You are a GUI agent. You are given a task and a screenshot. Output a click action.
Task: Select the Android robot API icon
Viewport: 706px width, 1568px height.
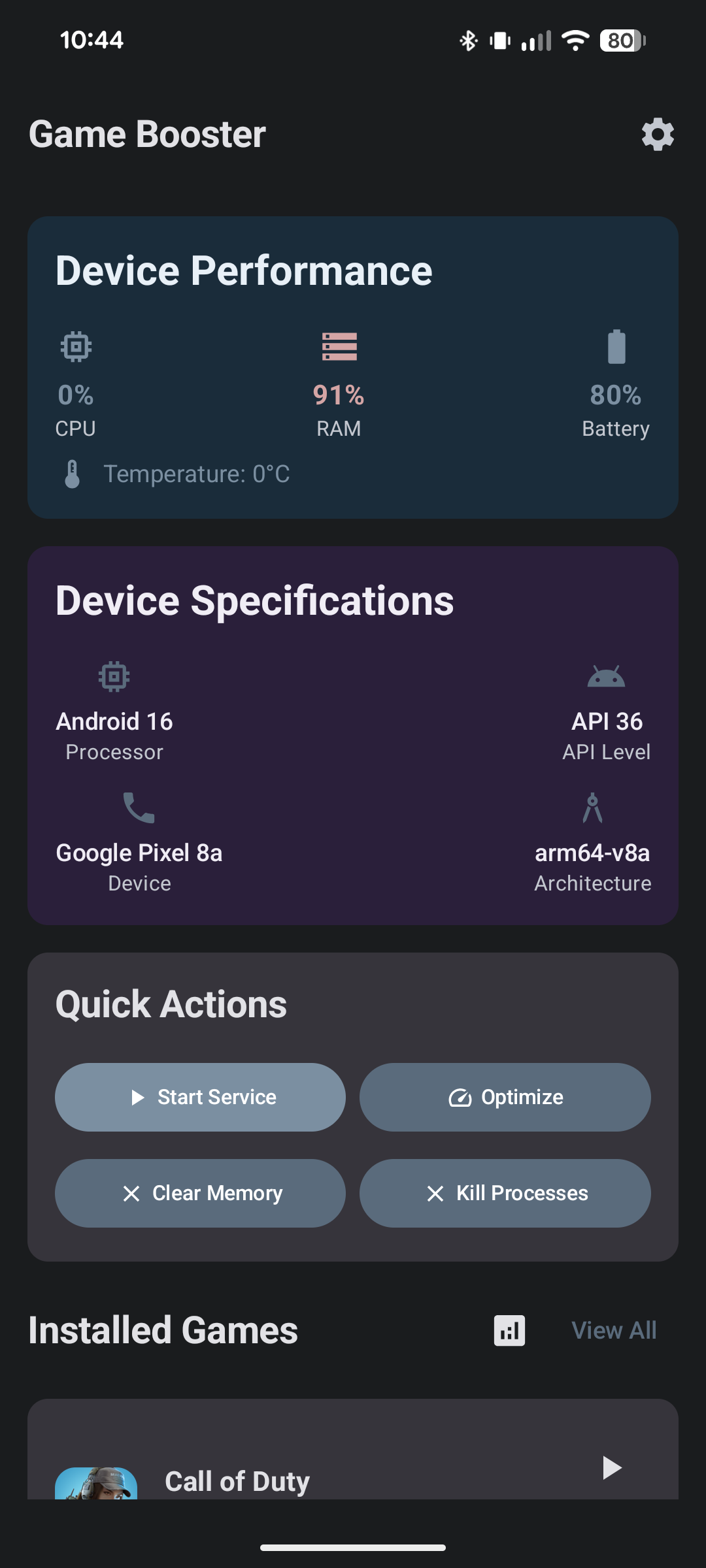pyautogui.click(x=607, y=677)
